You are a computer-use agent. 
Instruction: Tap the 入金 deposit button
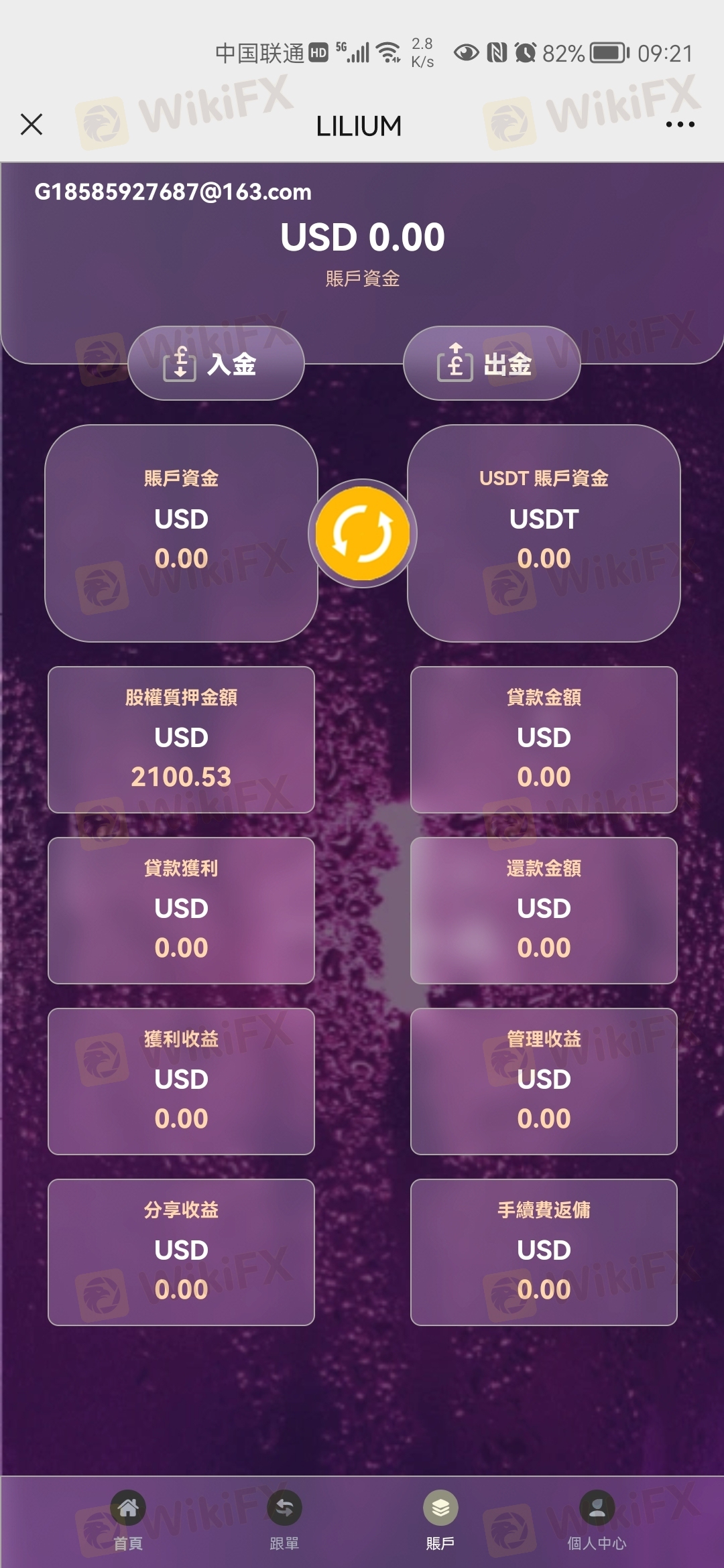pyautogui.click(x=216, y=363)
